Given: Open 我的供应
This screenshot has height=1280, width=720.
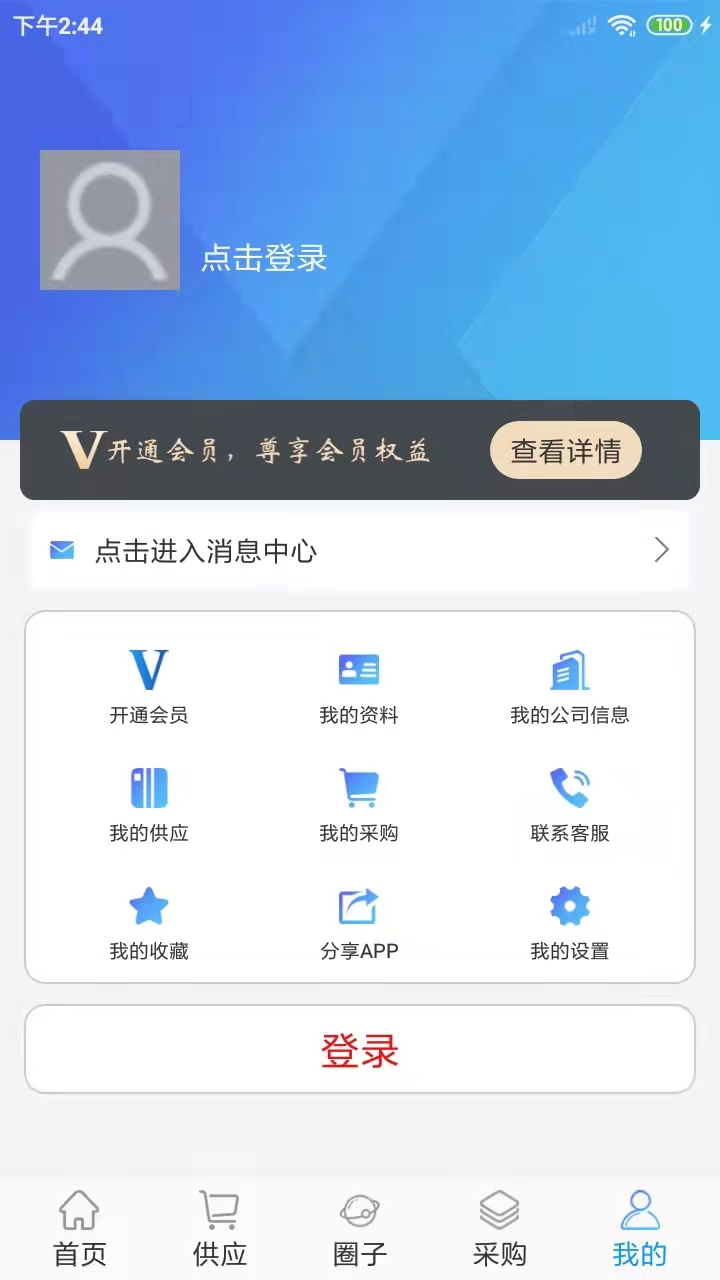Looking at the screenshot, I should [149, 804].
